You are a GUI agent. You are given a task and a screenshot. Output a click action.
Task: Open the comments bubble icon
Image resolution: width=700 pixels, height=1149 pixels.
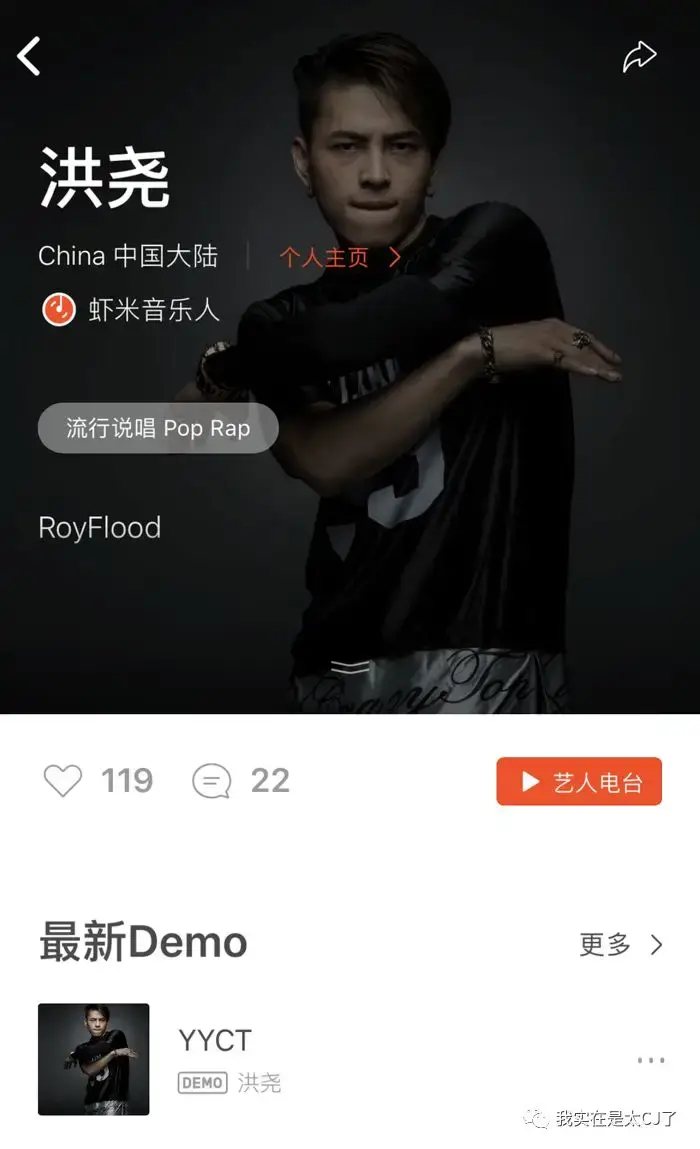211,781
